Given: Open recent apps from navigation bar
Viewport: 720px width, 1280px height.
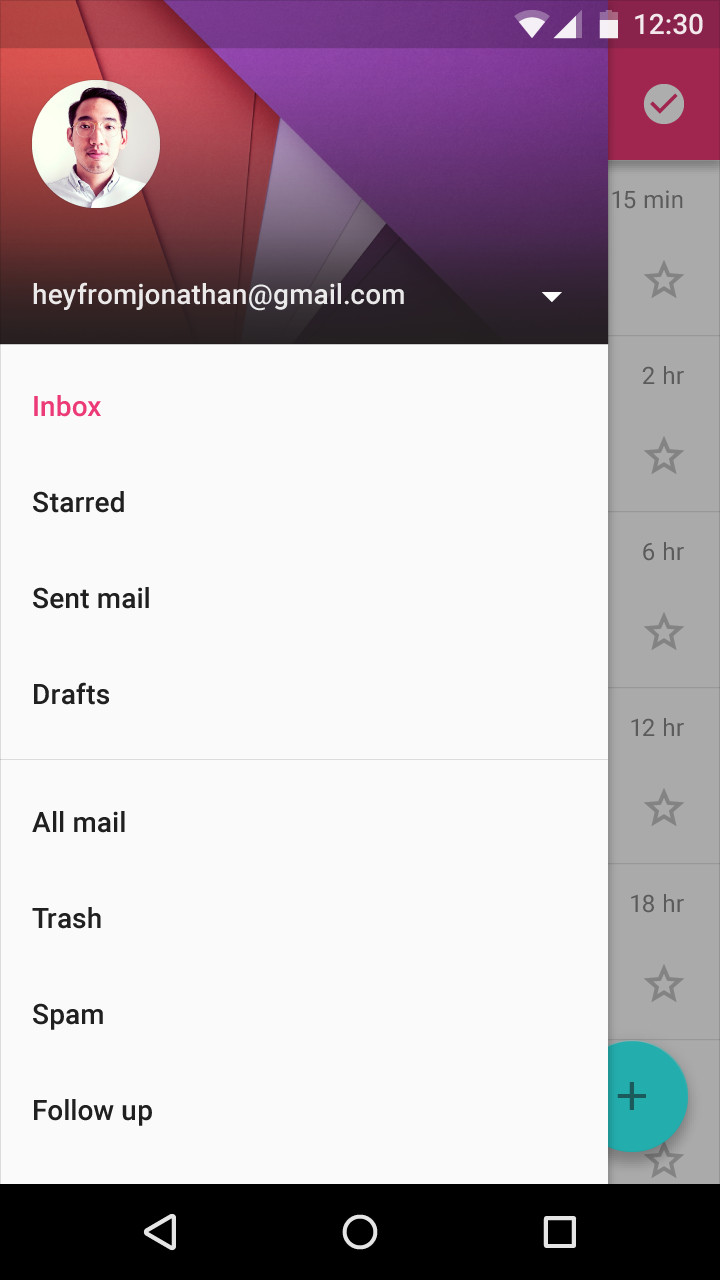Looking at the screenshot, I should 560,1232.
